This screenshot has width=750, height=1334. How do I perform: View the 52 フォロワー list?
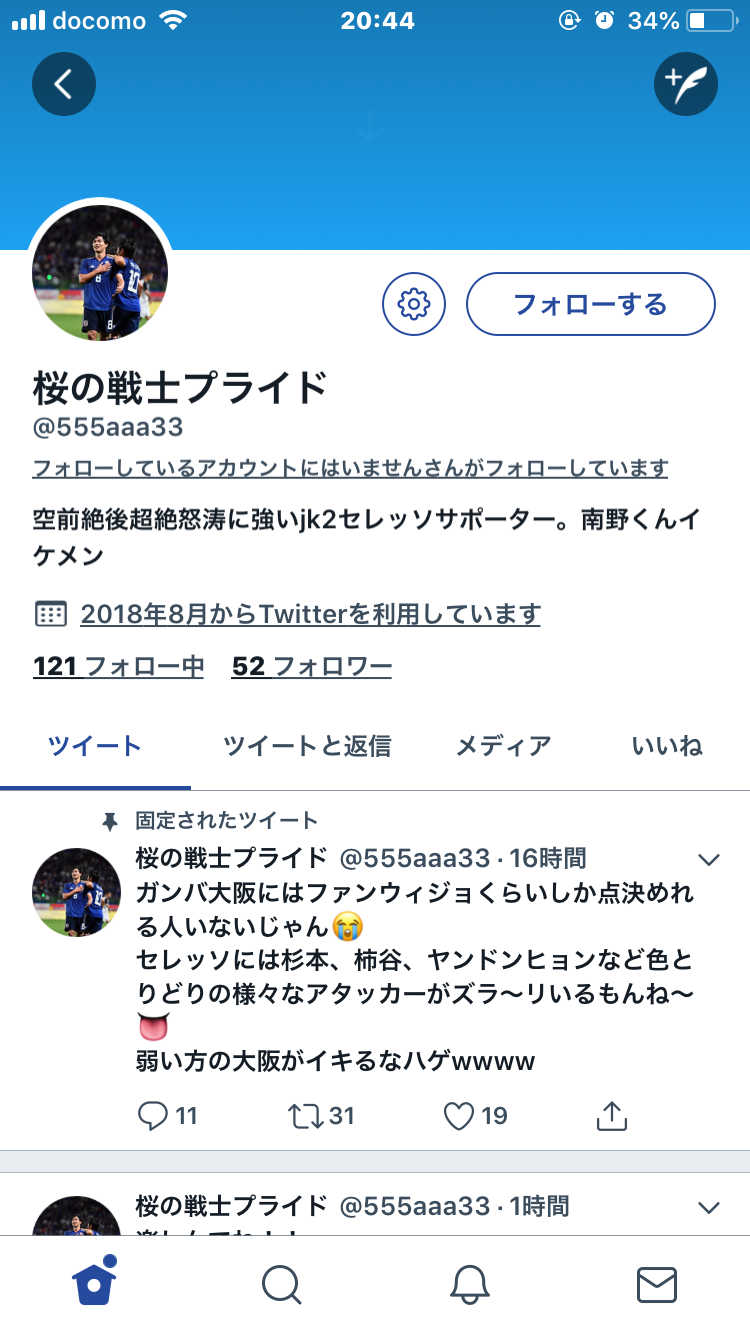click(311, 666)
